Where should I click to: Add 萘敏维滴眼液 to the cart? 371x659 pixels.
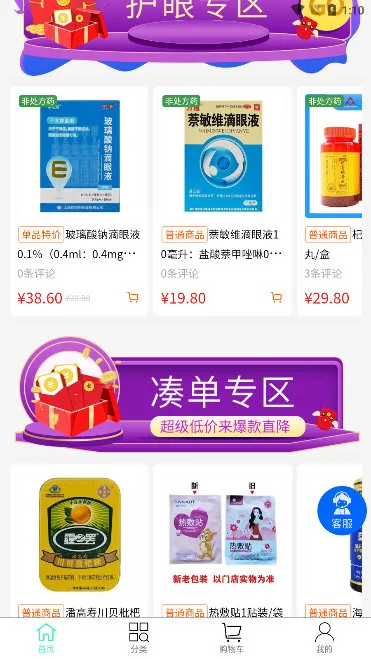click(276, 298)
